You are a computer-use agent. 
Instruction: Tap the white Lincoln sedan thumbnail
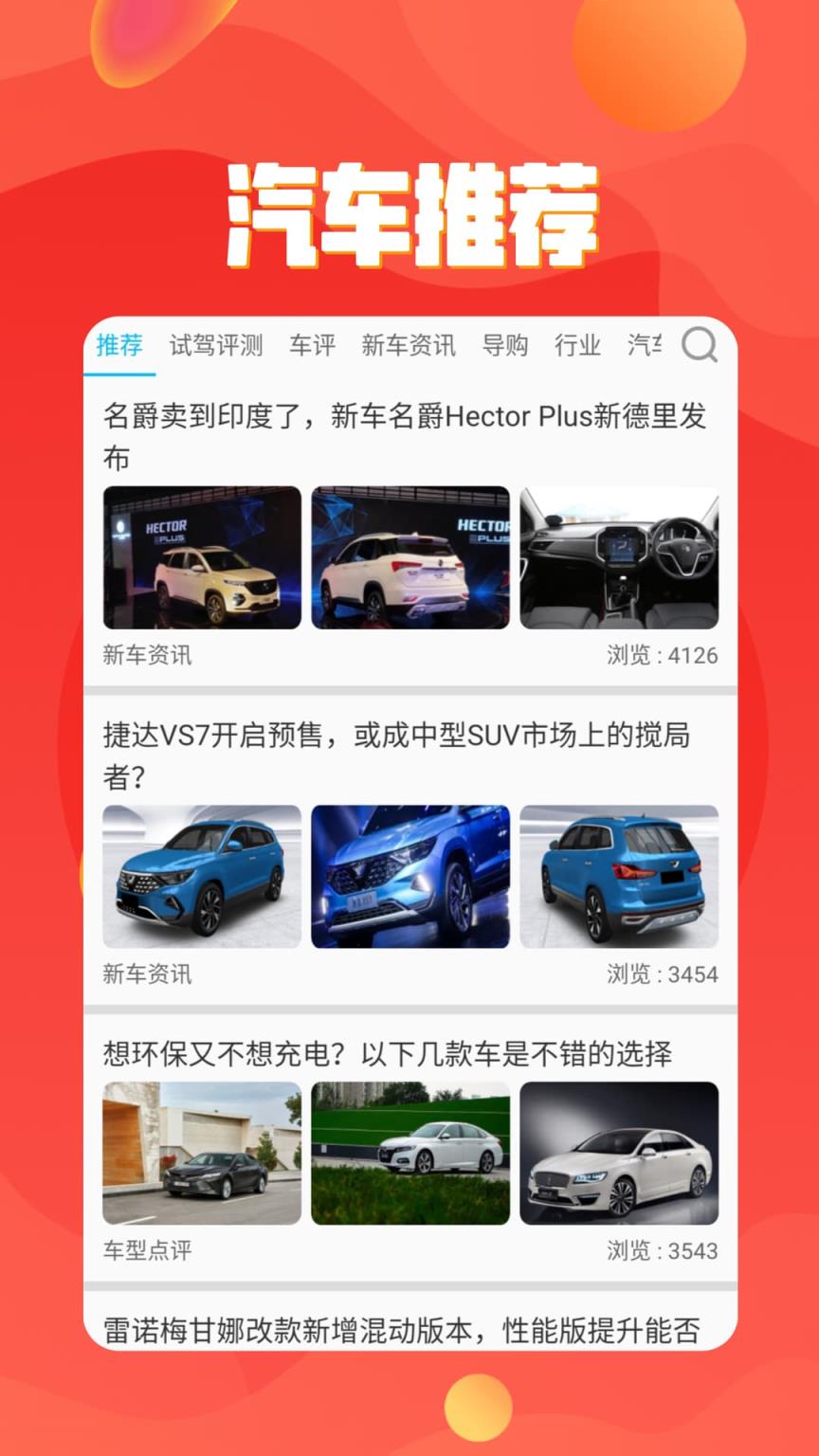pyautogui.click(x=619, y=1152)
